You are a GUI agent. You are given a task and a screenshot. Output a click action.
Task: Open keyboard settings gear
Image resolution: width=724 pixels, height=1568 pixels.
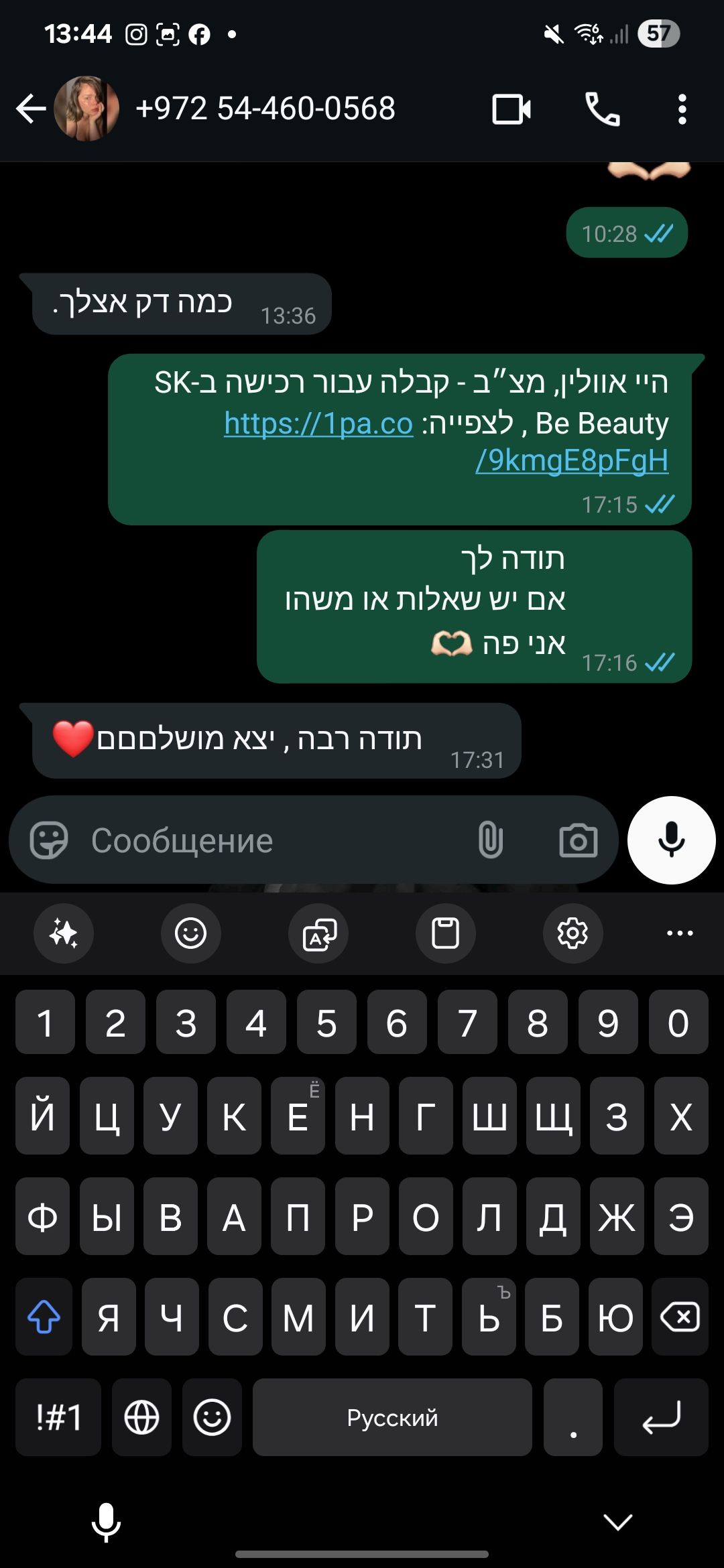(572, 933)
